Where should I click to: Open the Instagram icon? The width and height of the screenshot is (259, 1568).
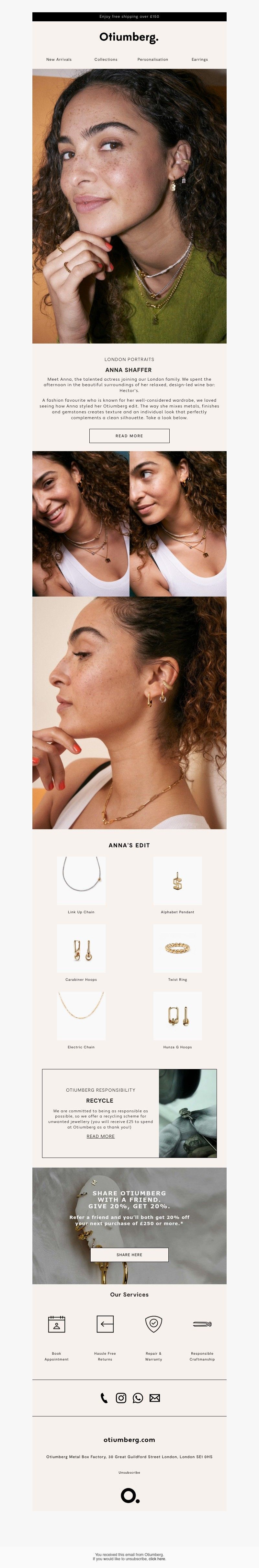(x=121, y=1398)
